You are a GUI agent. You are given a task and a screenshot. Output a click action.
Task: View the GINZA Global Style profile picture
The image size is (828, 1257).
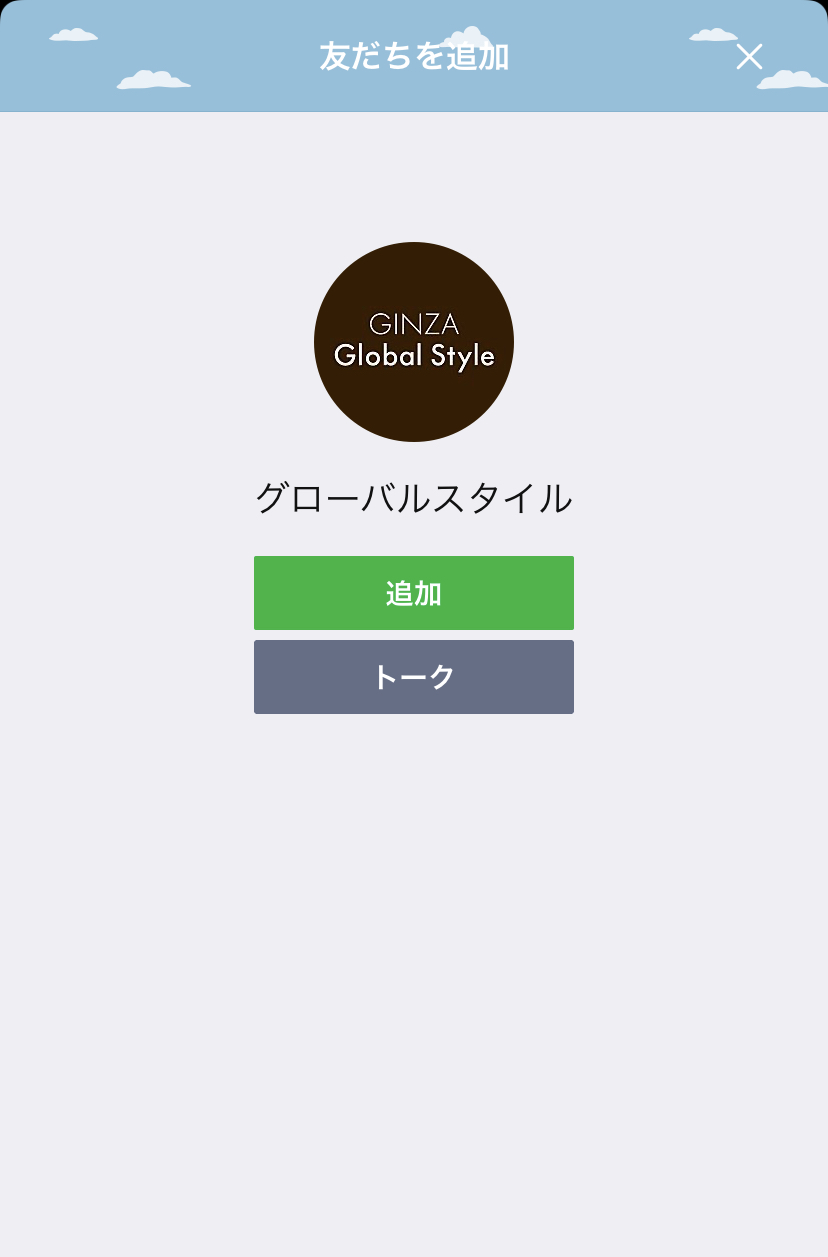tap(413, 342)
